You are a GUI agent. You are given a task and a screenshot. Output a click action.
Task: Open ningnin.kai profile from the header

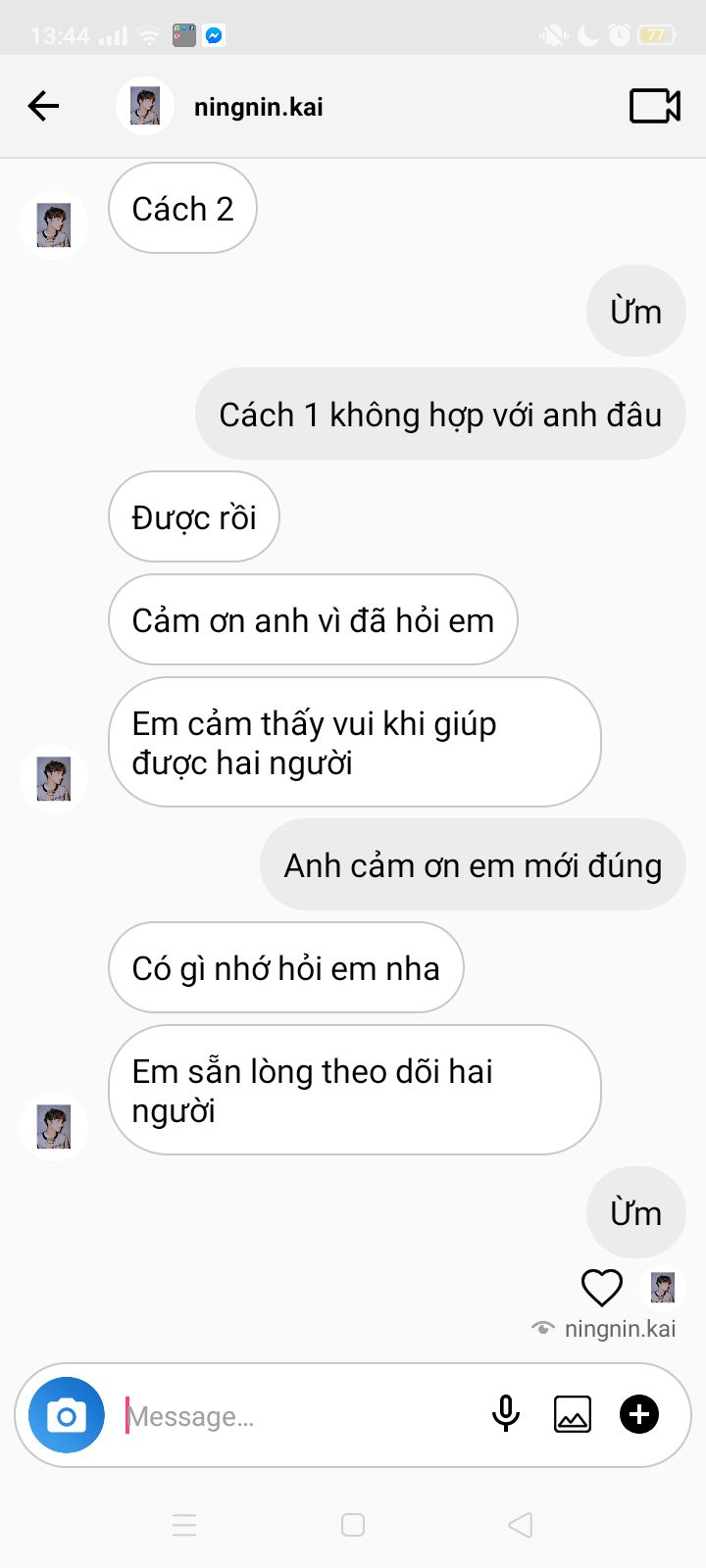coord(258,107)
